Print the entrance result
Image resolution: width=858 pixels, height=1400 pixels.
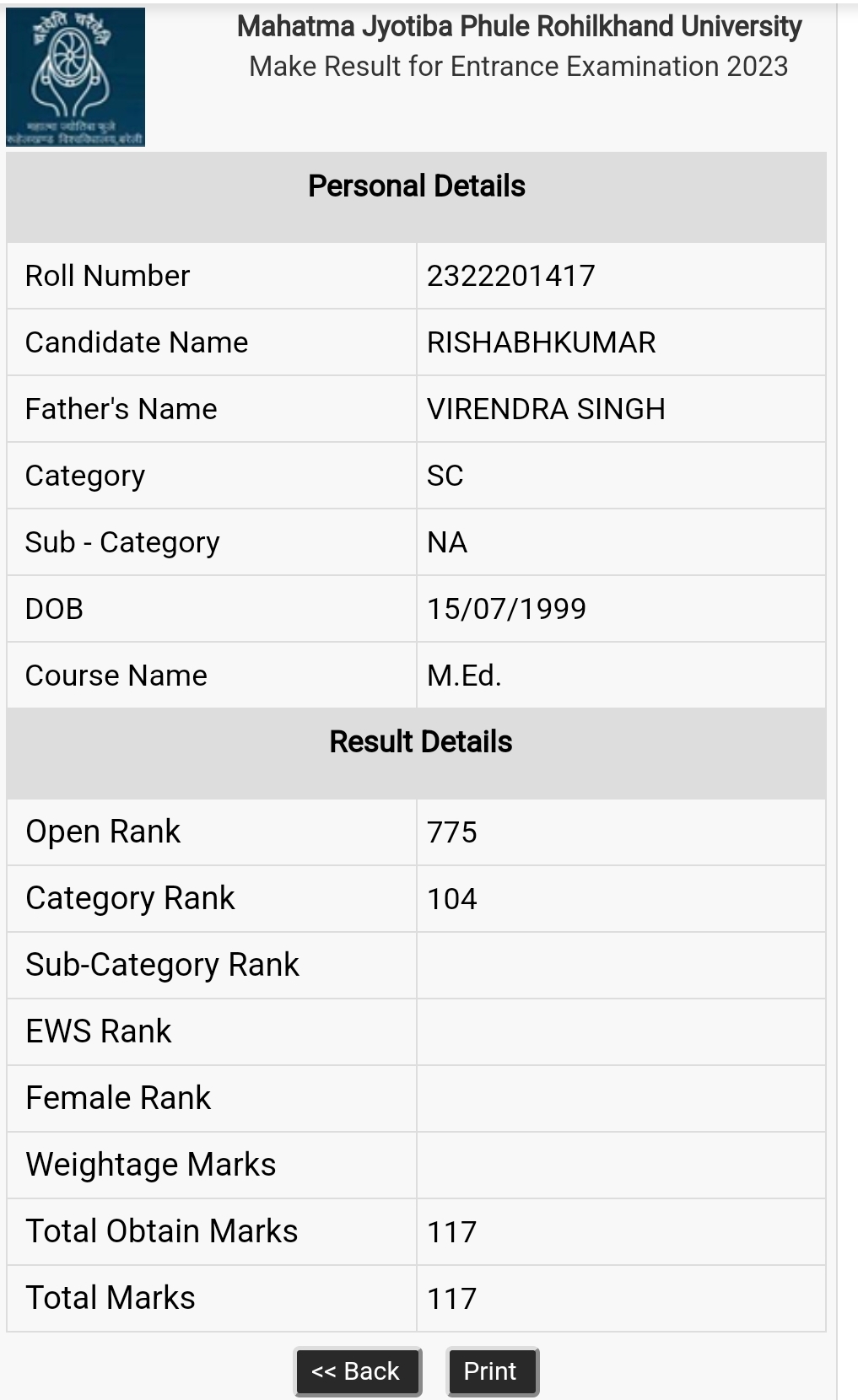click(x=492, y=1371)
